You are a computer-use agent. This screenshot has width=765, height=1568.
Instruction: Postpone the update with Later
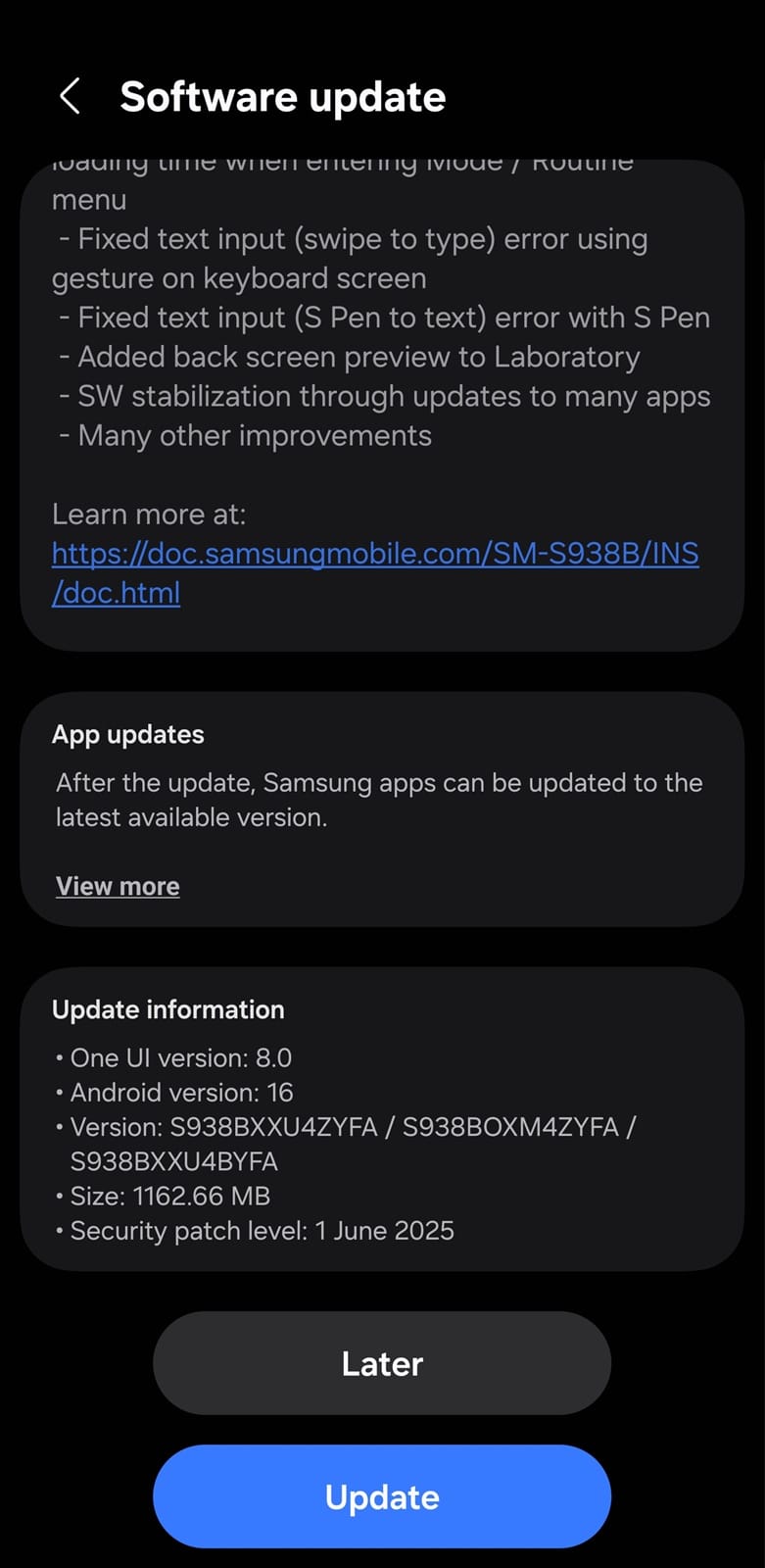coord(382,1363)
